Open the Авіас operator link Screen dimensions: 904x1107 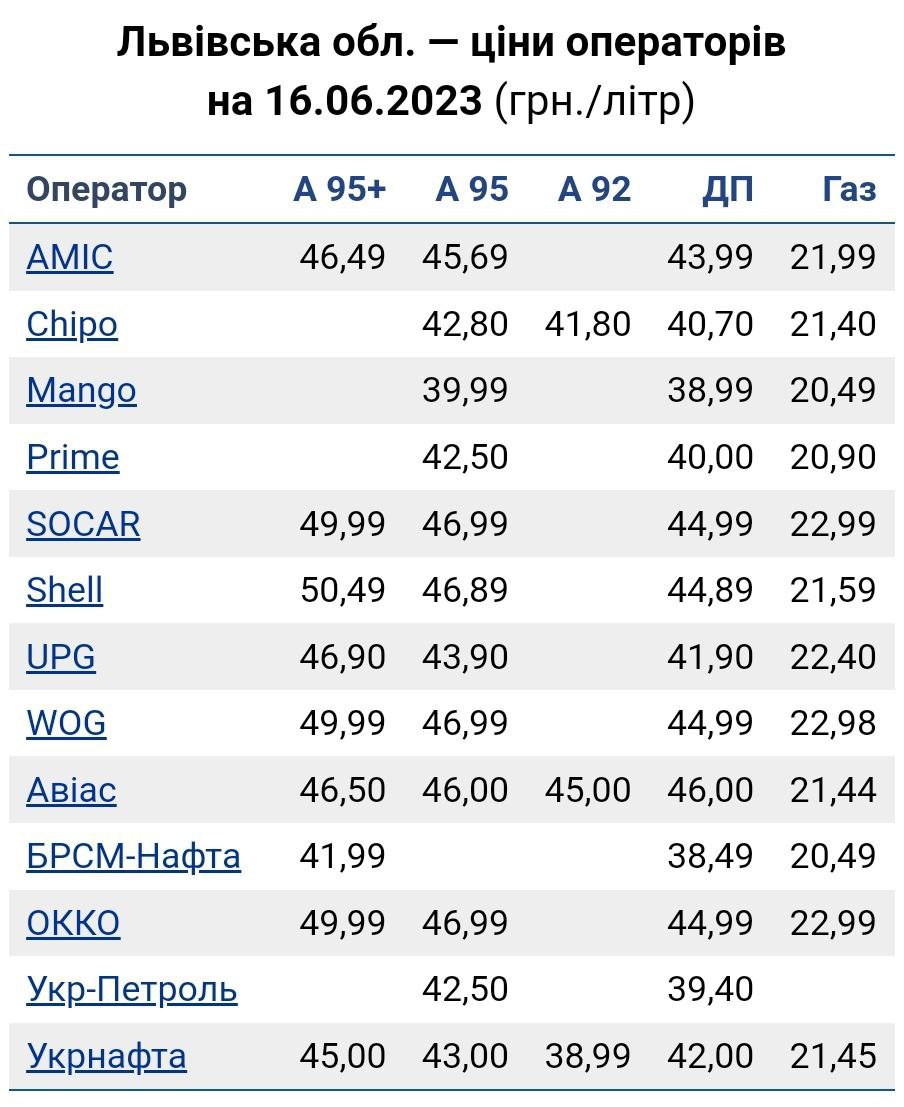point(71,790)
